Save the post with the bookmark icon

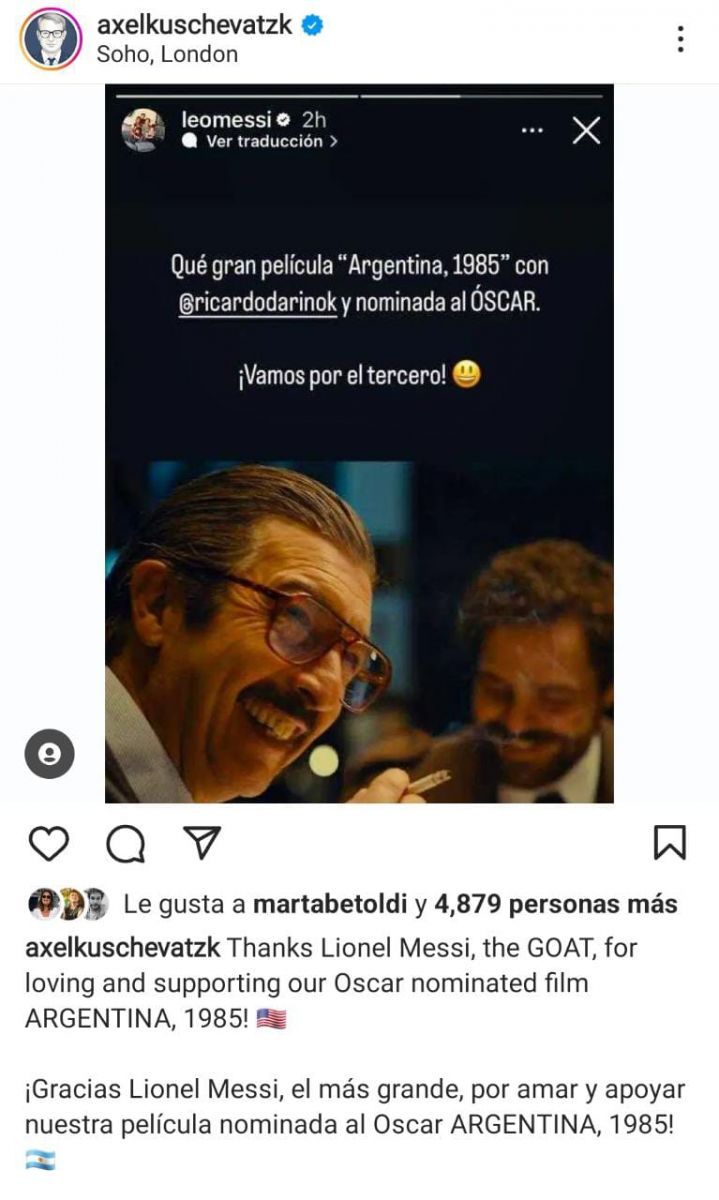(x=669, y=843)
